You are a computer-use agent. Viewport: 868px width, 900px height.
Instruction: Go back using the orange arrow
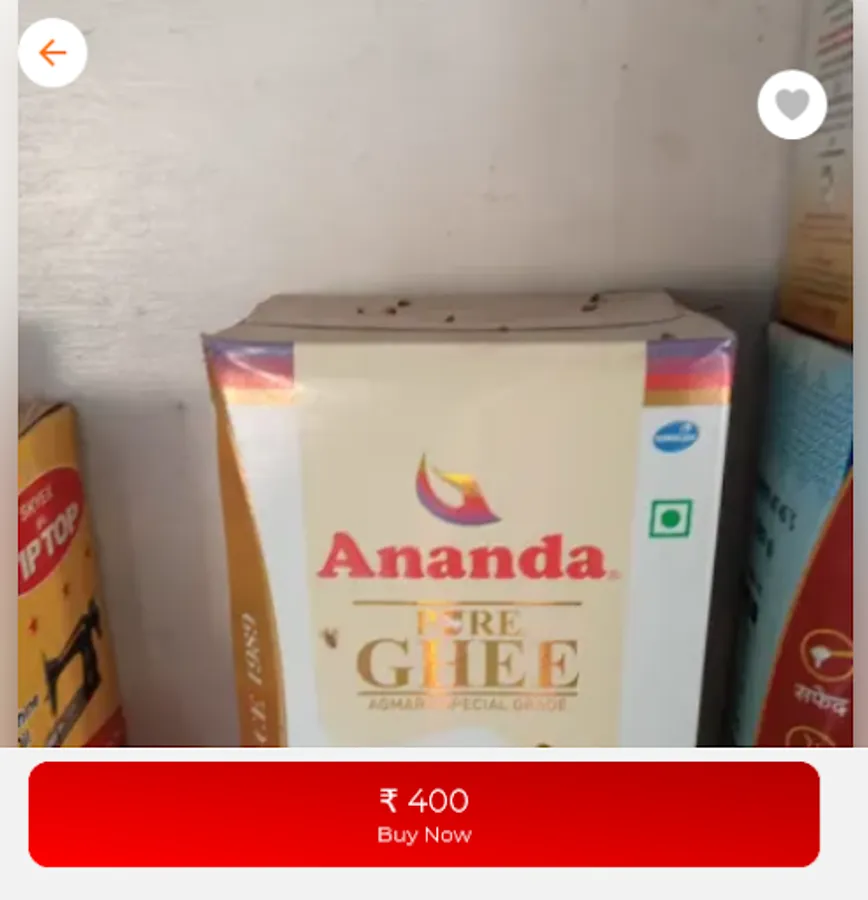pos(52,53)
